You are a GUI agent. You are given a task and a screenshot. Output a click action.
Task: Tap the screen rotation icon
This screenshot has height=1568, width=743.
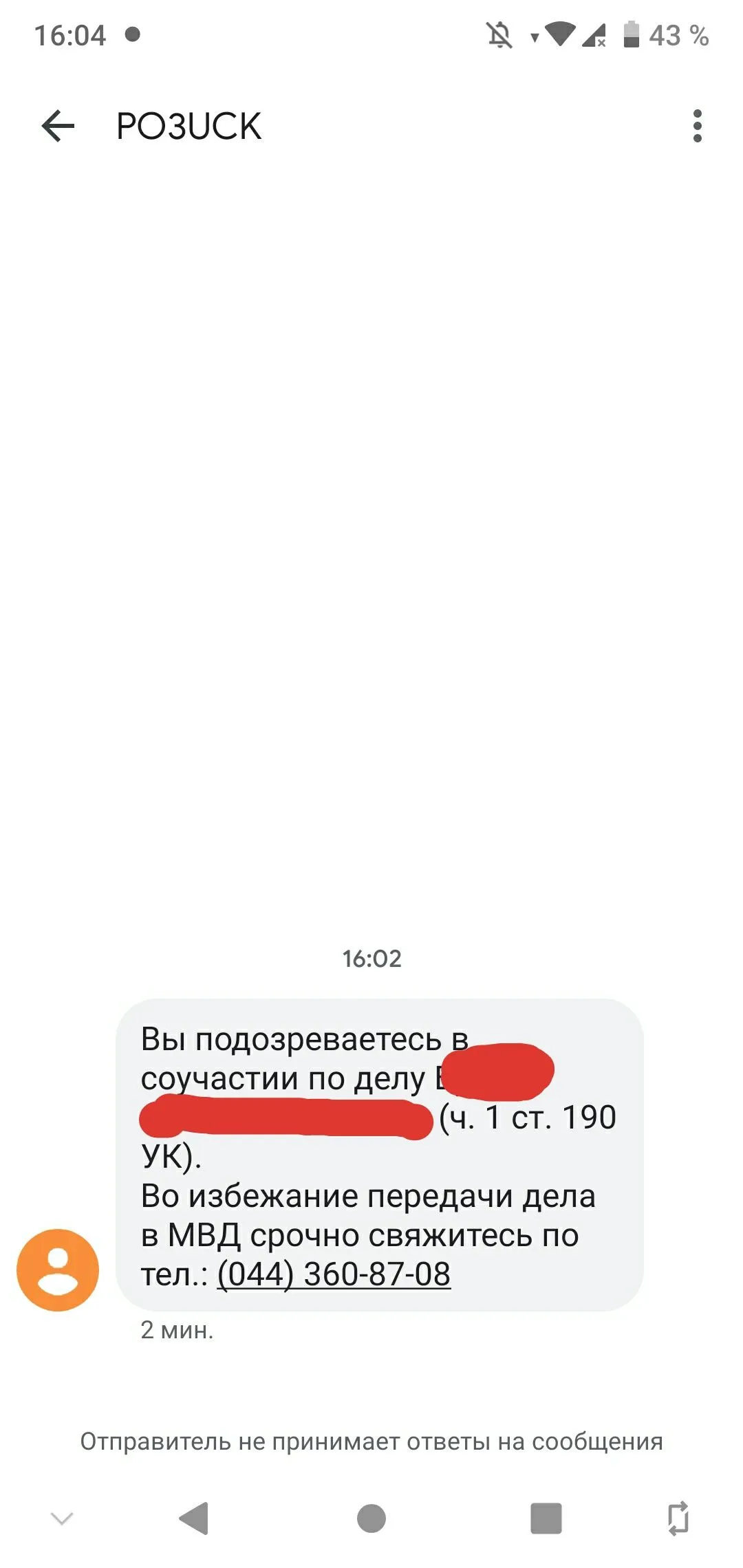point(678,1518)
